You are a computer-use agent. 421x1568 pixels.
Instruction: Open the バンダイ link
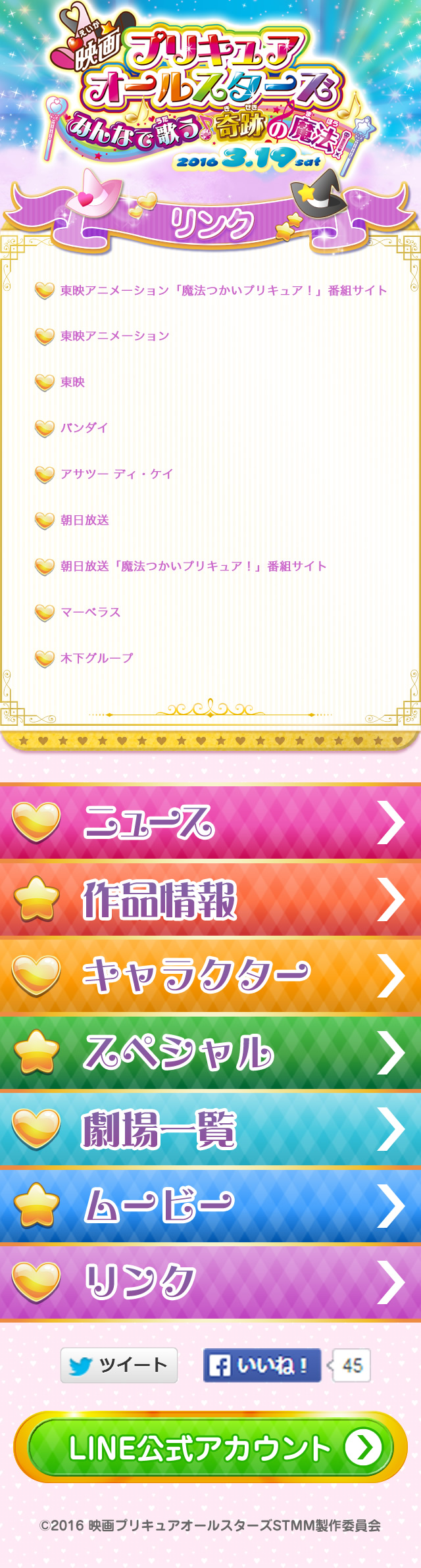(84, 428)
